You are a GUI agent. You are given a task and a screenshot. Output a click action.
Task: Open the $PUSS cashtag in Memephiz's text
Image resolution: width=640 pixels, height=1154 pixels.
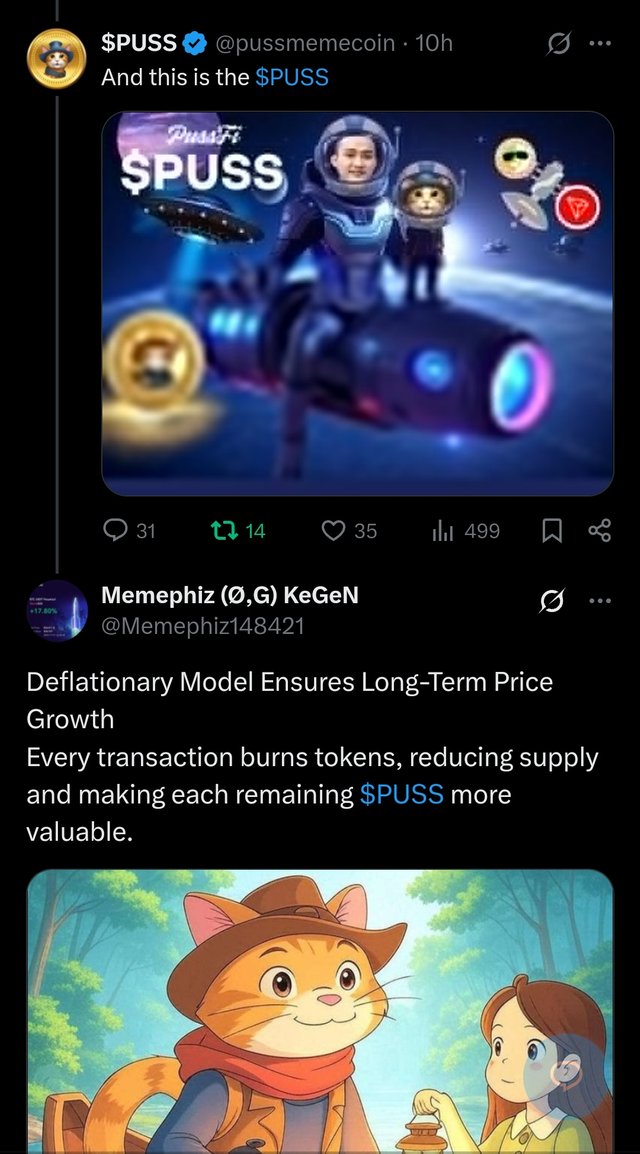coord(399,795)
